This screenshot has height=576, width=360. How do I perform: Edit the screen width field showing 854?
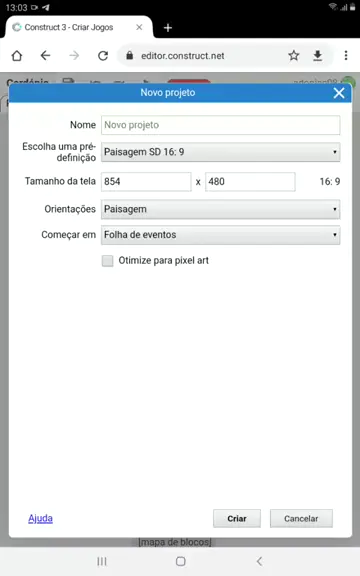pos(146,181)
